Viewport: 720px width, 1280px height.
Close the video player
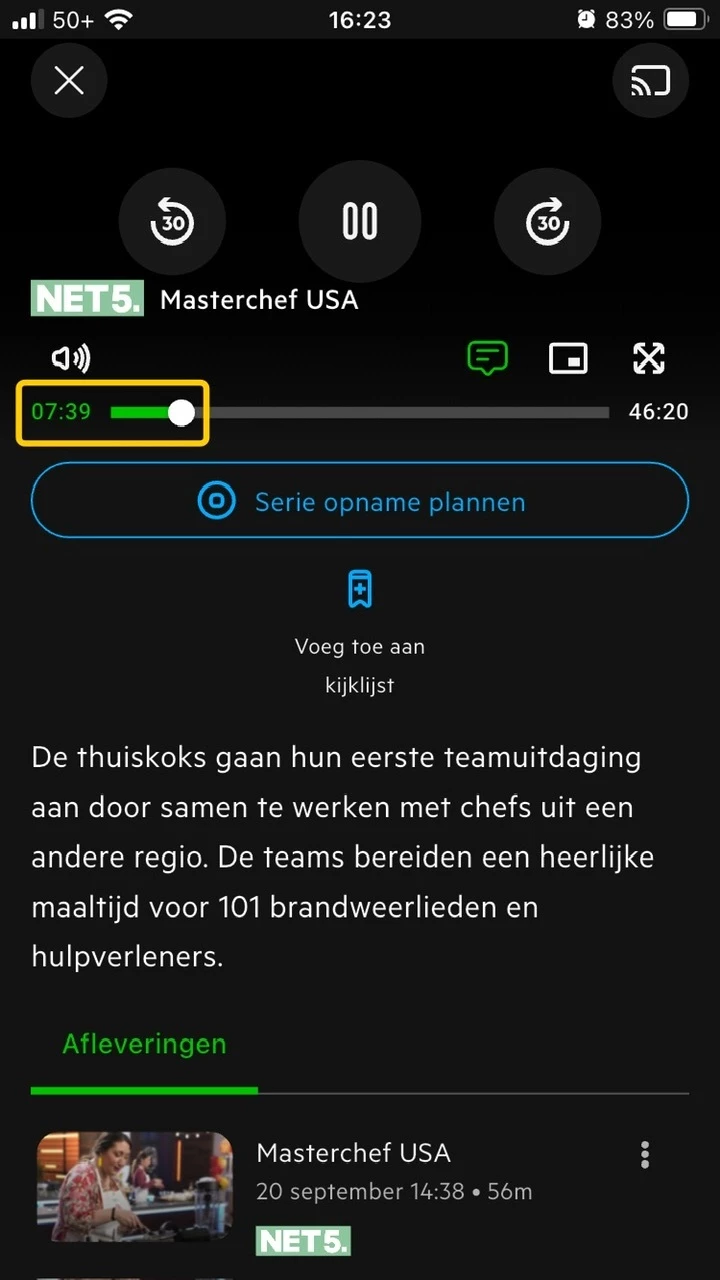tap(69, 81)
